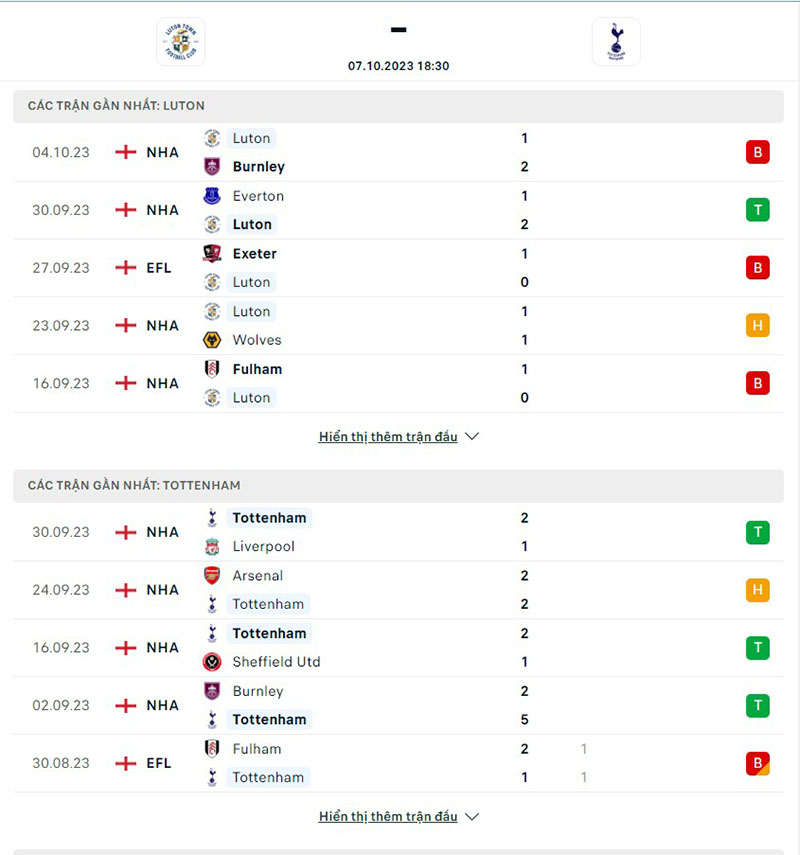
Task: Select the red B result badge for Luton vs Burnley
Action: 757,152
